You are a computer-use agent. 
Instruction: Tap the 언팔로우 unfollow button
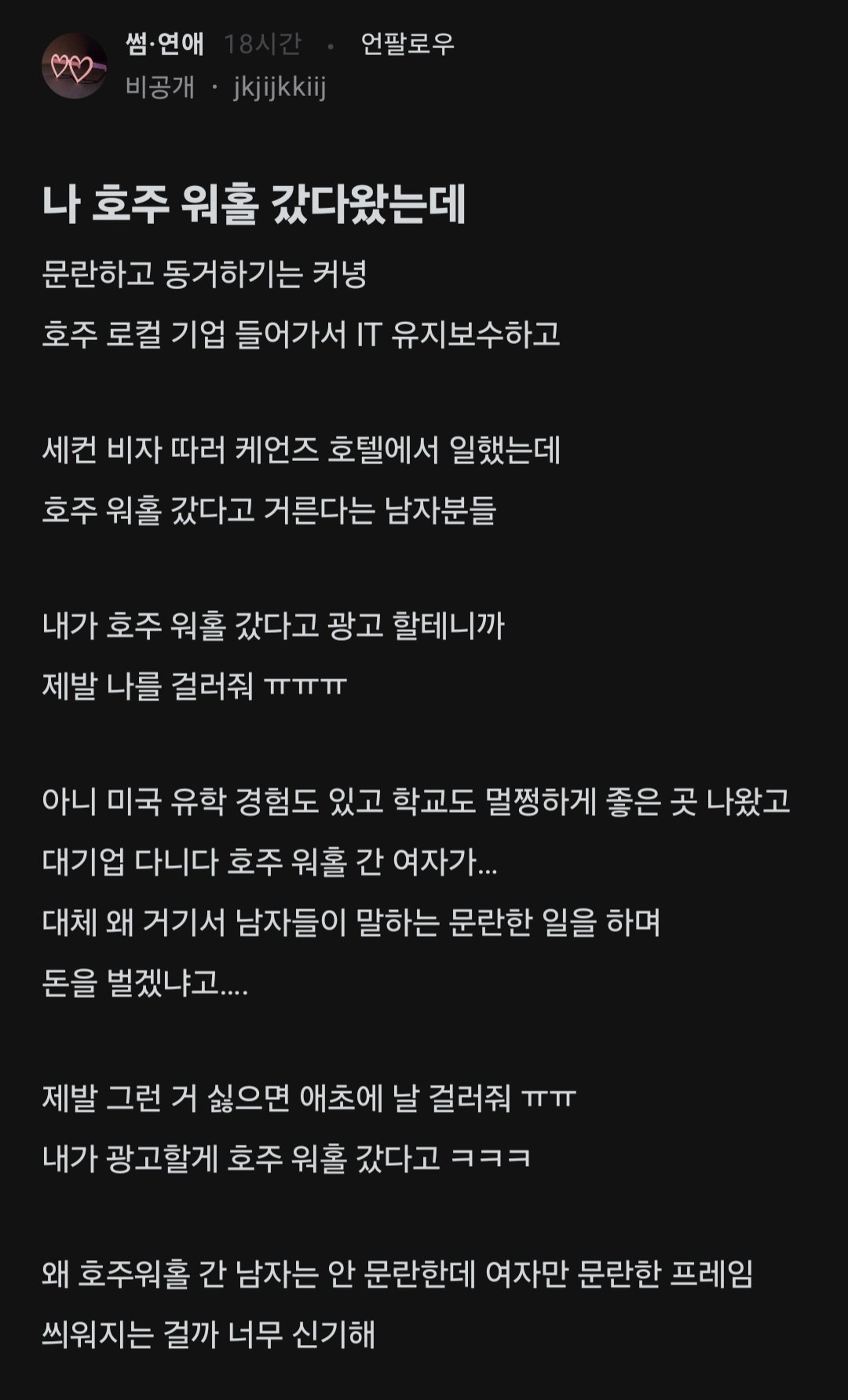[x=407, y=44]
